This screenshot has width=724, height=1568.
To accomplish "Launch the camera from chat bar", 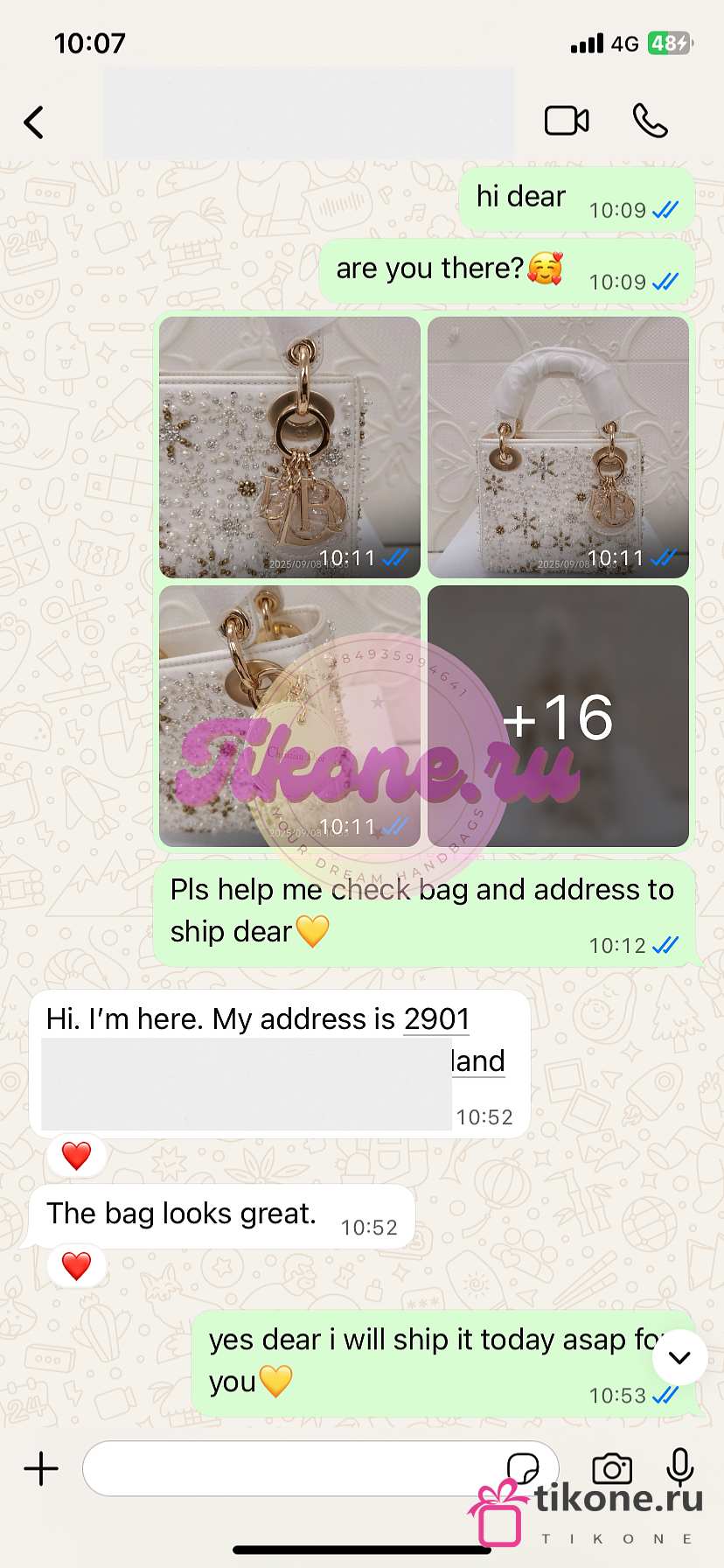I will click(x=612, y=1468).
